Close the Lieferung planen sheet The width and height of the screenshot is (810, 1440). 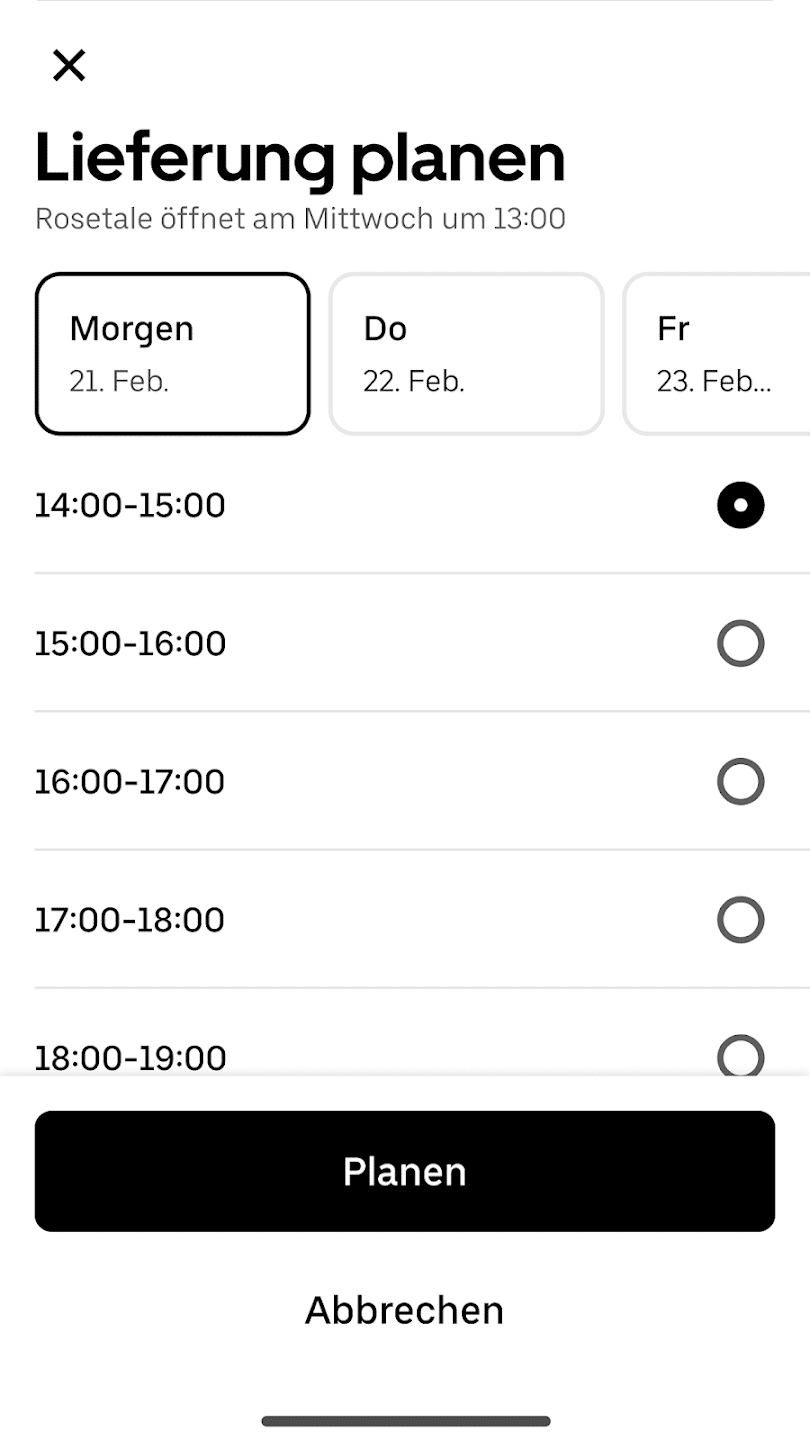pos(69,66)
